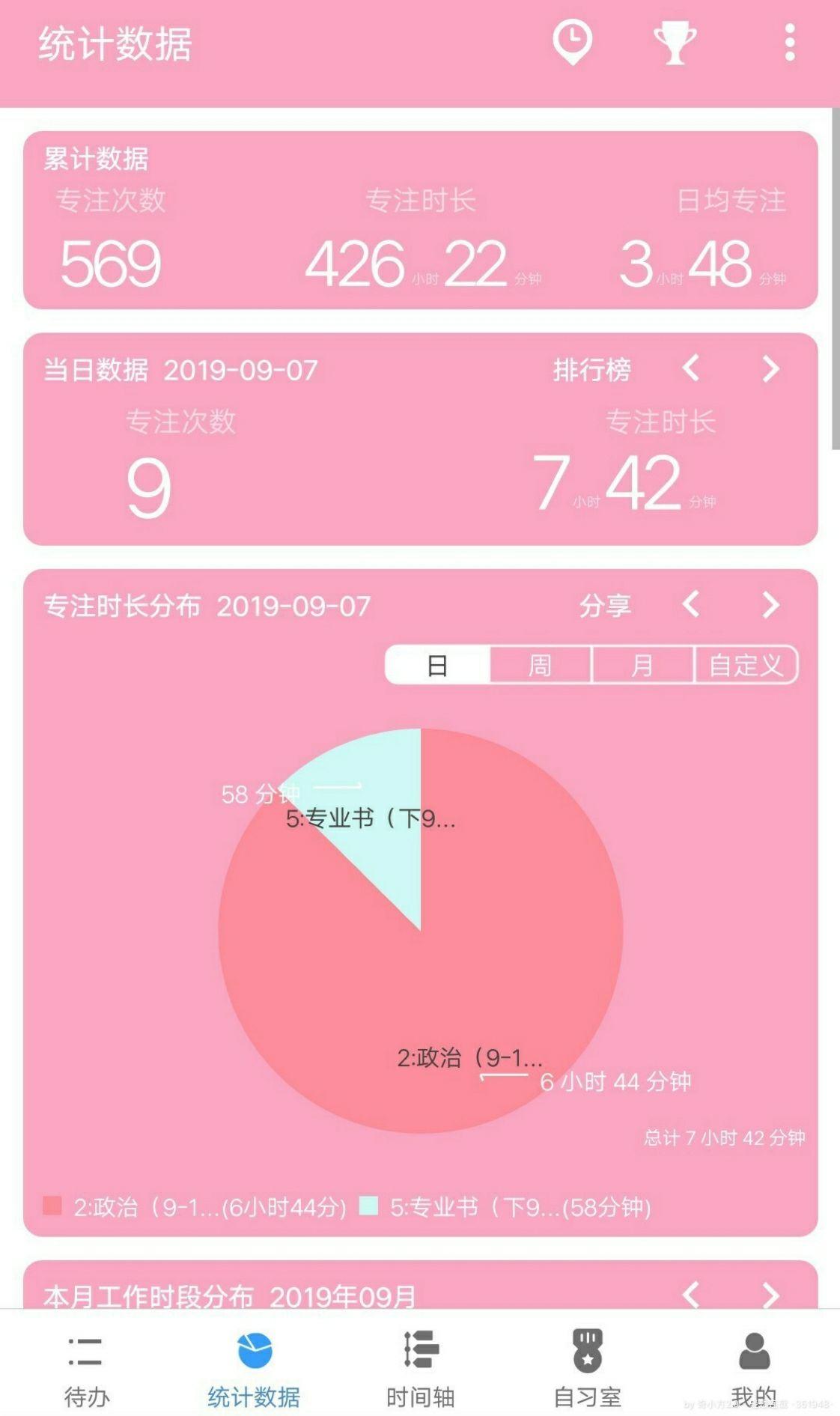Go to previous day in 当日数据
This screenshot has height=1416, width=840.
coord(691,368)
